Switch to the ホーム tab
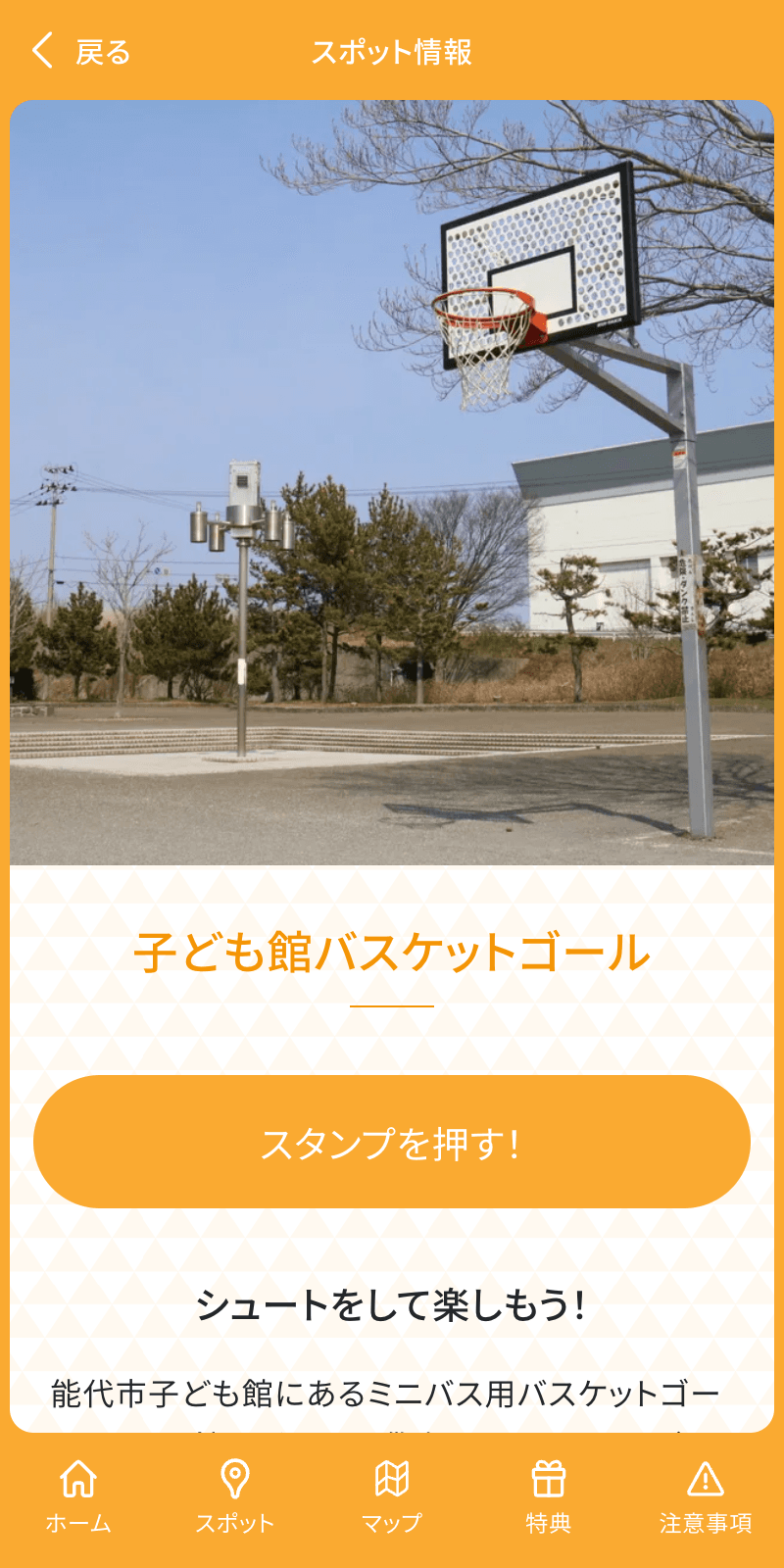This screenshot has height=1568, width=784. [x=78, y=1496]
